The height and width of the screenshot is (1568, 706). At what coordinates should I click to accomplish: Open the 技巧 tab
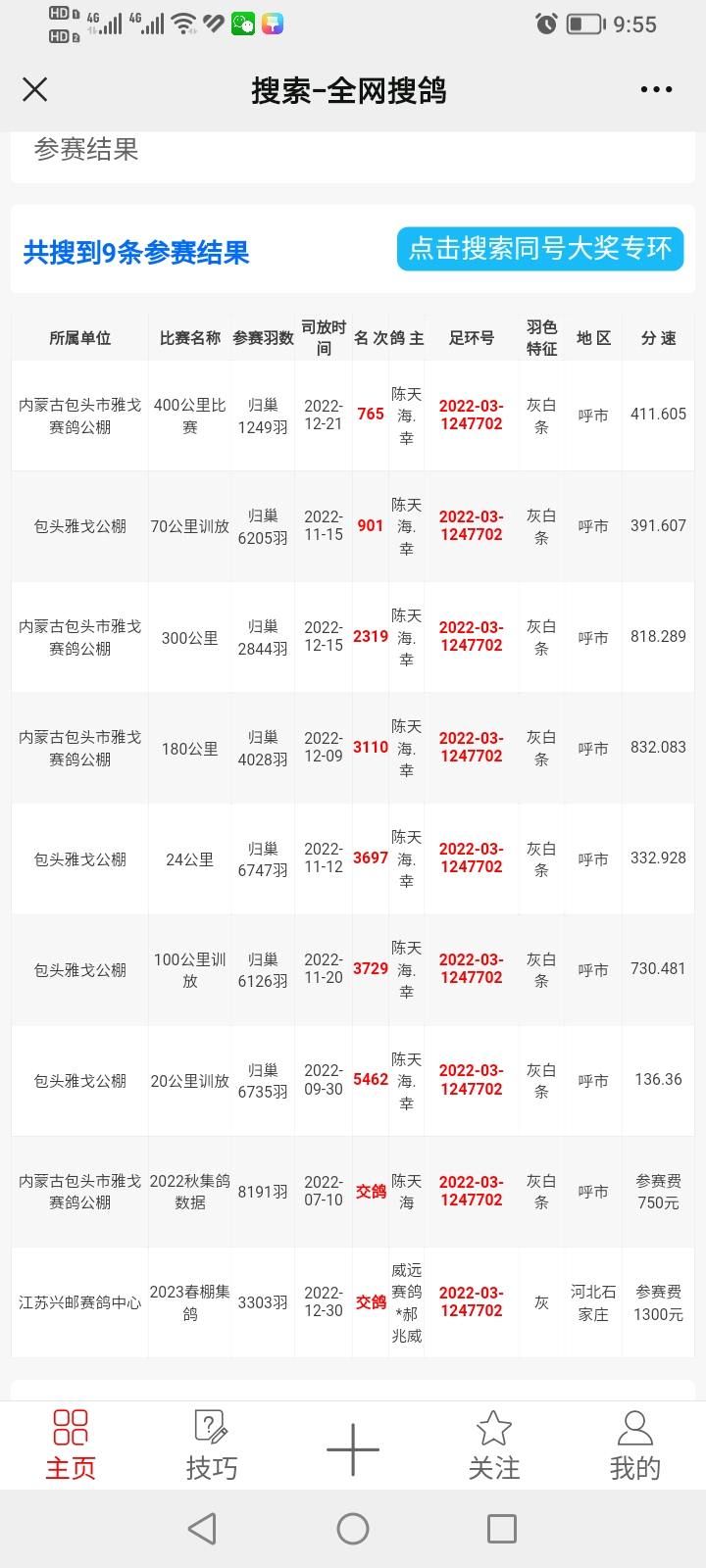212,1445
